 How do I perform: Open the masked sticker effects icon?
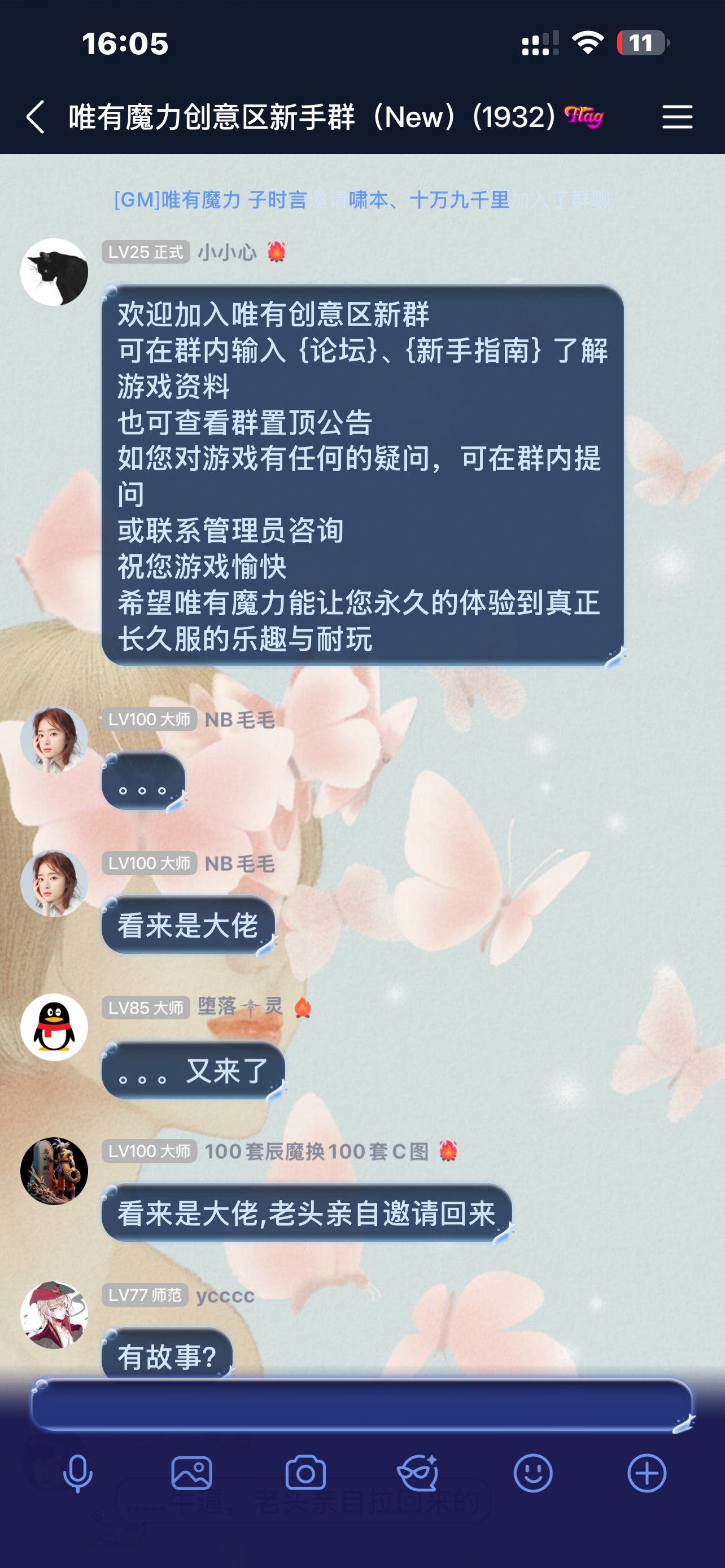[x=418, y=1474]
